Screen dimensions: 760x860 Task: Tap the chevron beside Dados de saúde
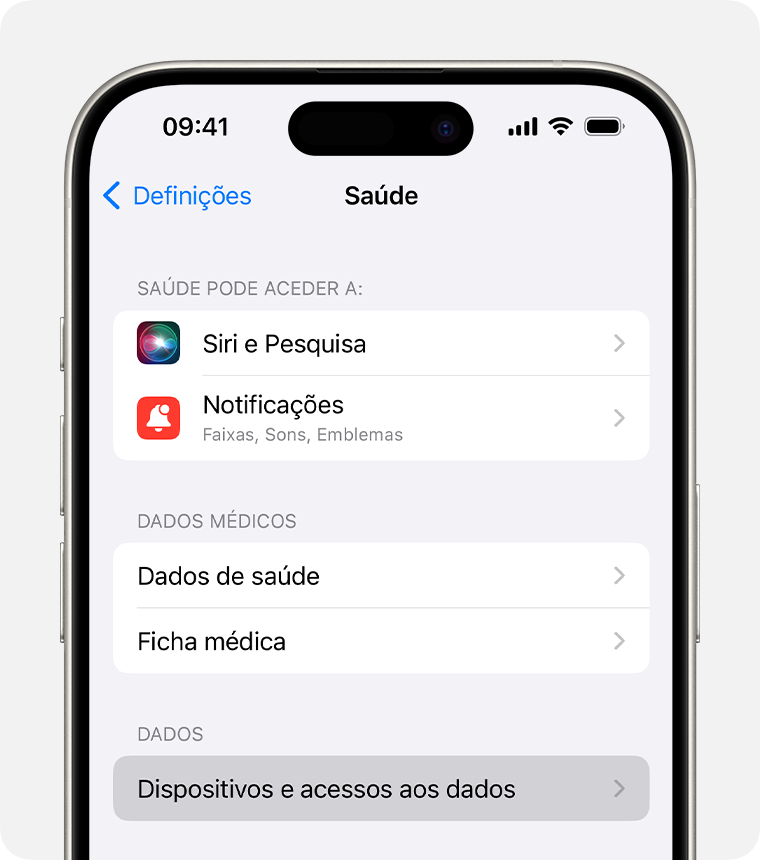tap(619, 576)
